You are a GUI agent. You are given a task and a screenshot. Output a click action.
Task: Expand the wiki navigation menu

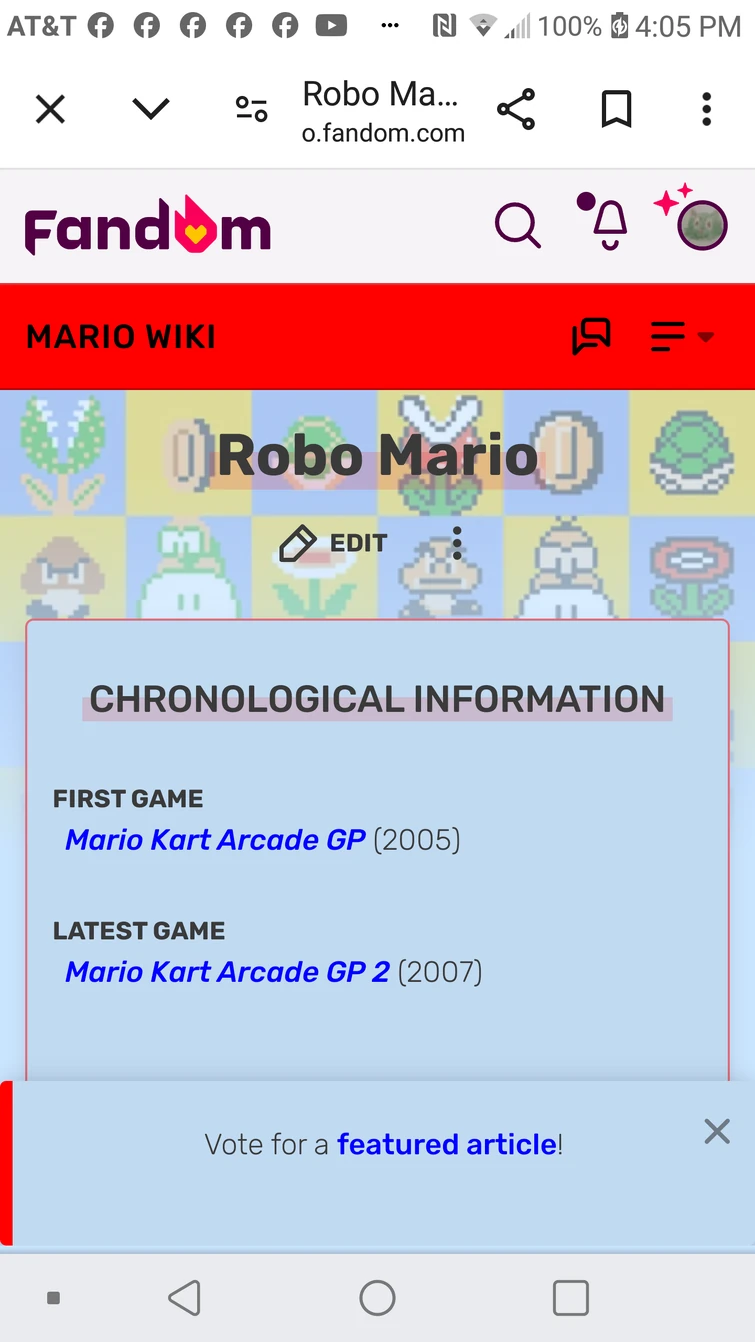[682, 337]
